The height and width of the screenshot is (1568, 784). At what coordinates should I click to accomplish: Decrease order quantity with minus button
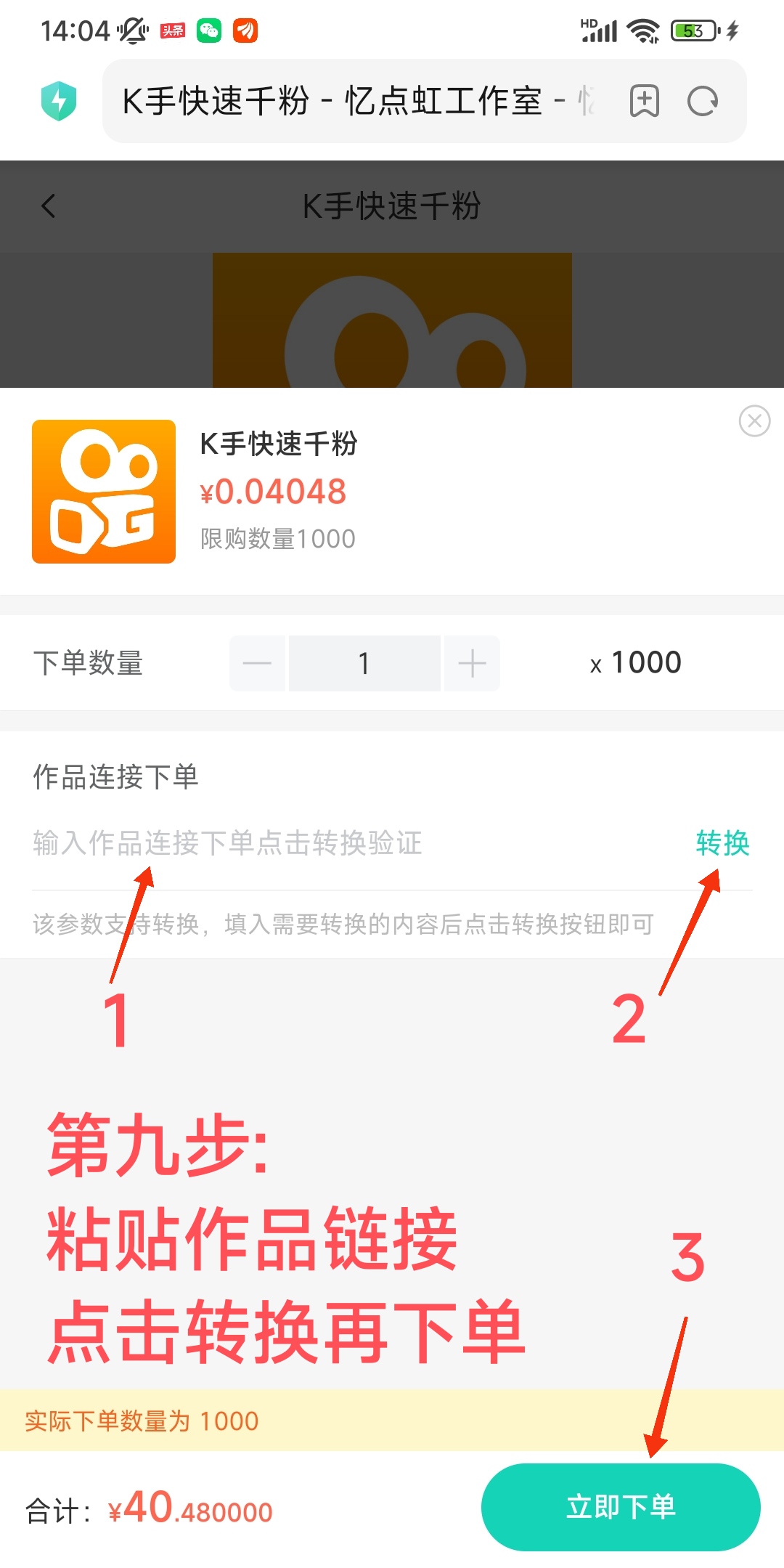pos(257,663)
